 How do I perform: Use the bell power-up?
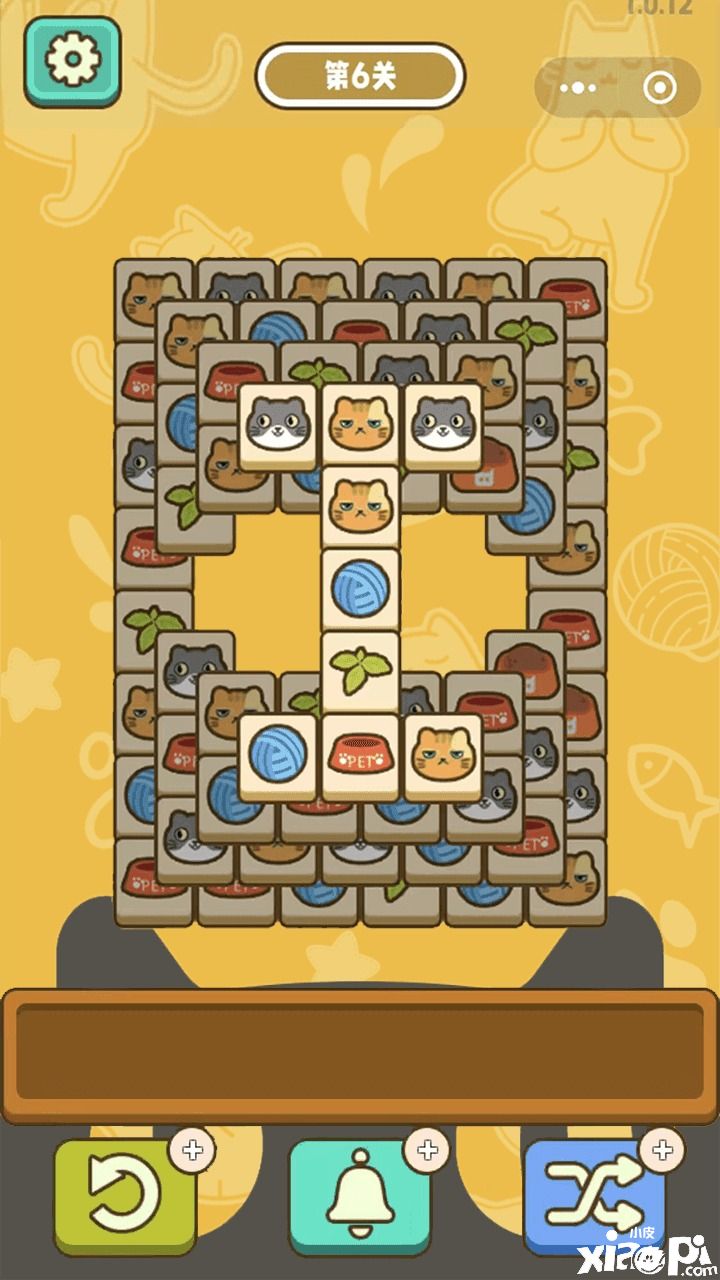(x=360, y=1196)
